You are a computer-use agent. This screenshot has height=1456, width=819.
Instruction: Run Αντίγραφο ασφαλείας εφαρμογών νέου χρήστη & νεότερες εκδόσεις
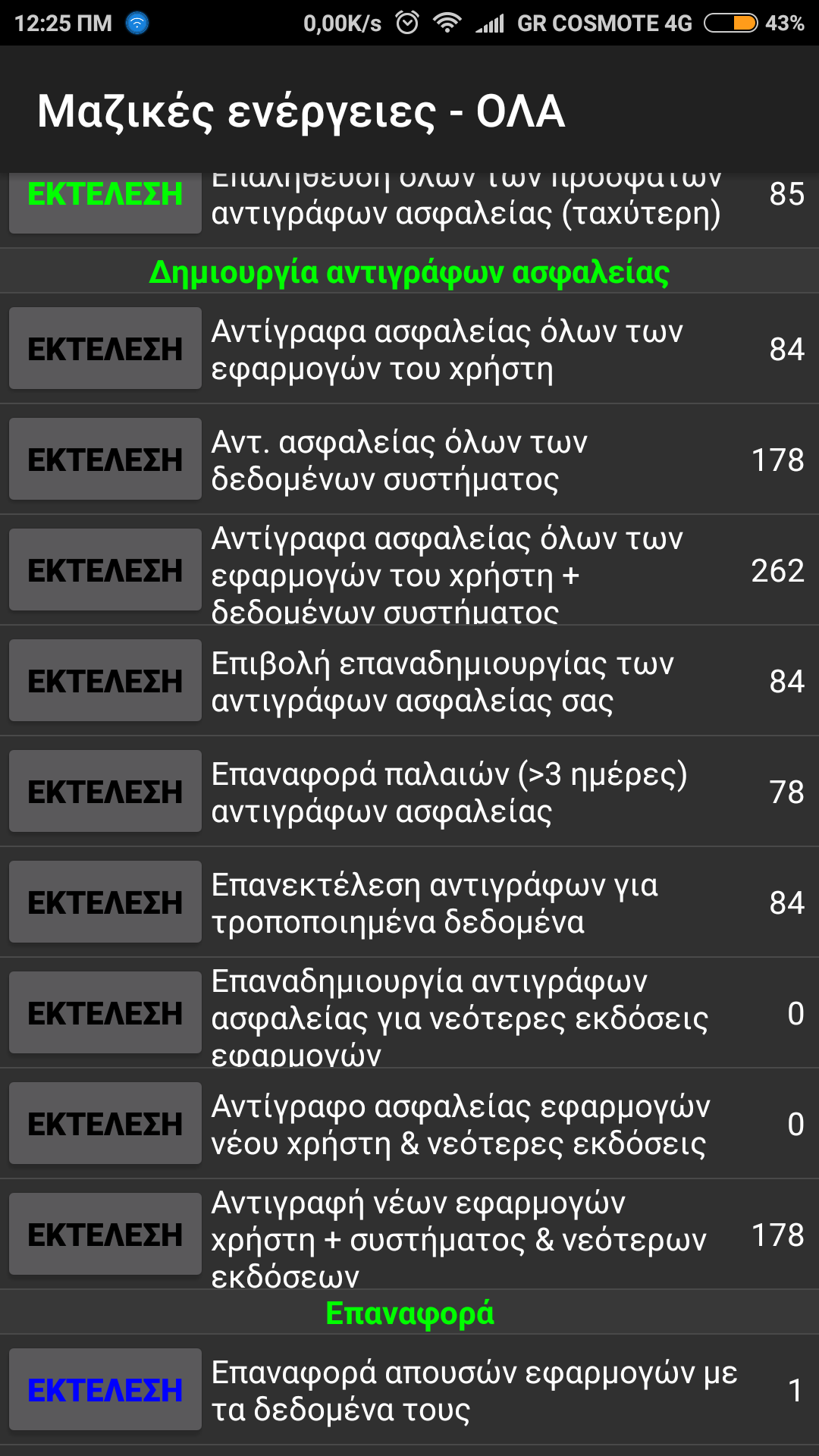[105, 1124]
